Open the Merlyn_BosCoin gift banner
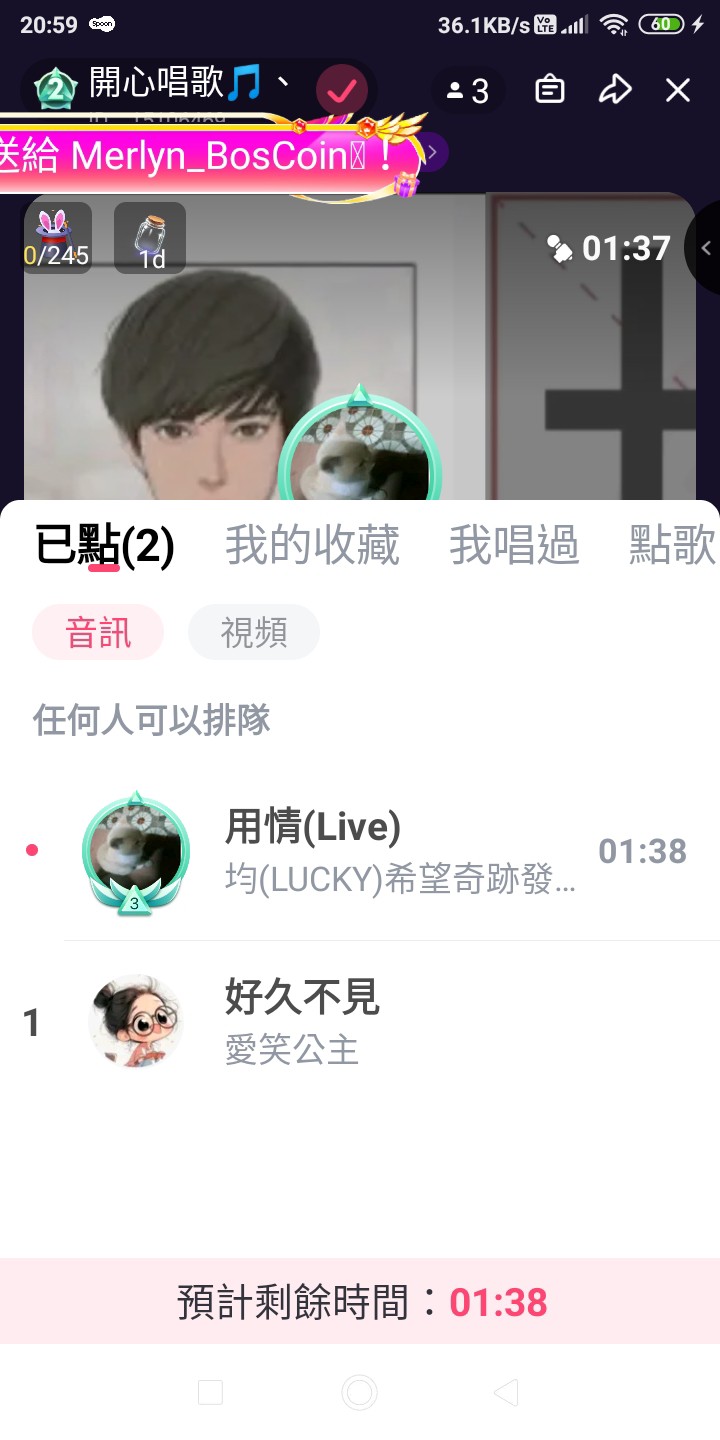Viewport: 720px width, 1440px height. 210,157
